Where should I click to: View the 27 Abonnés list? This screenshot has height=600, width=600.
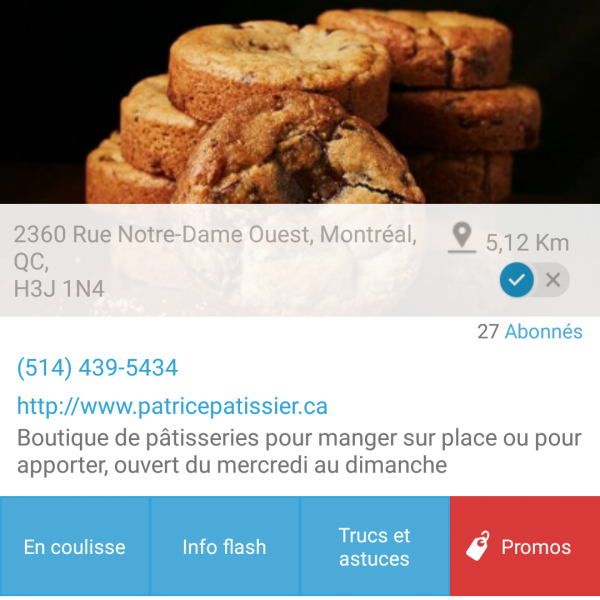coord(530,332)
